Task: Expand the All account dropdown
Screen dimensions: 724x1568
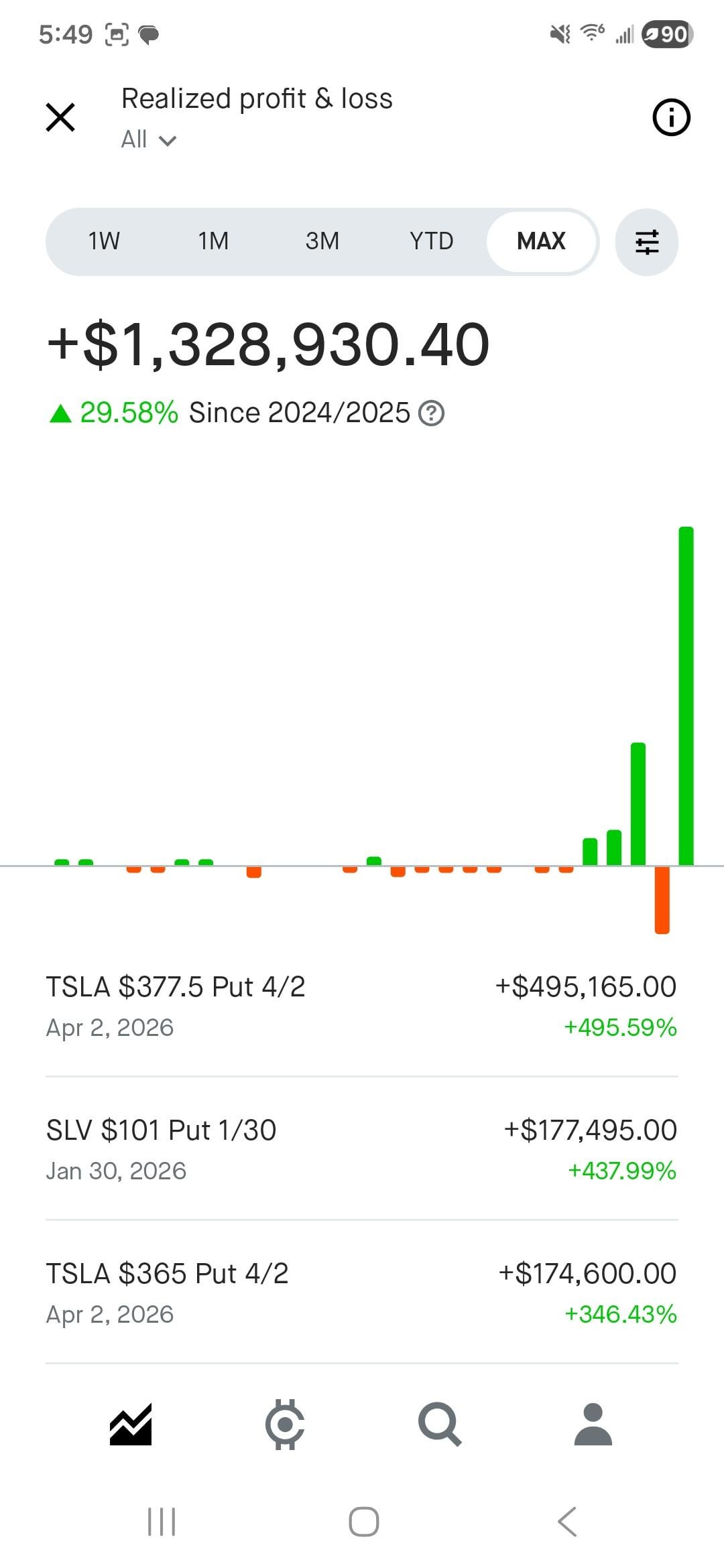Action: click(x=148, y=139)
